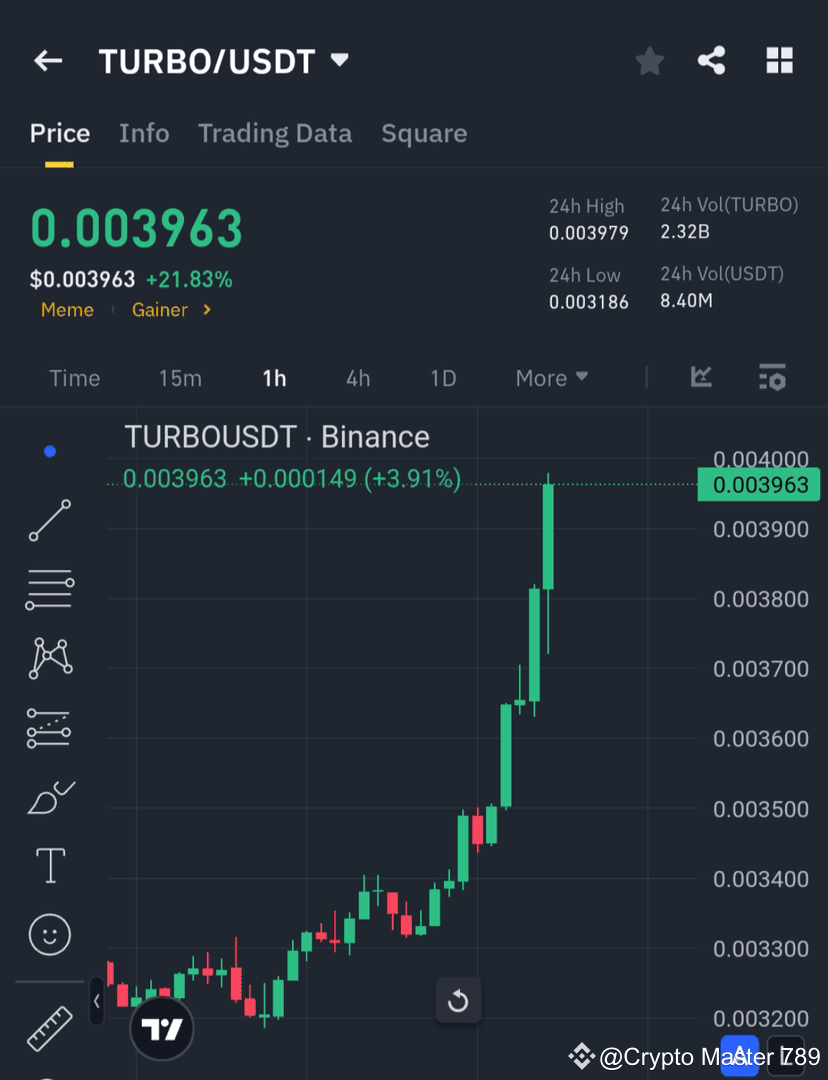Open the Info tab

144,133
